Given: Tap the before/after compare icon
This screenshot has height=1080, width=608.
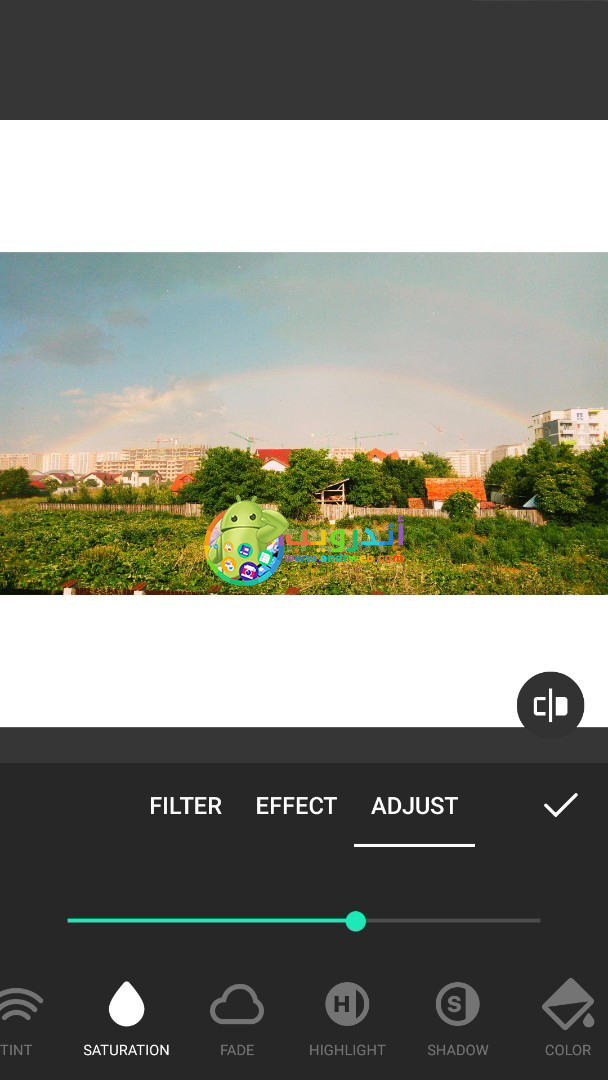Looking at the screenshot, I should 550,706.
